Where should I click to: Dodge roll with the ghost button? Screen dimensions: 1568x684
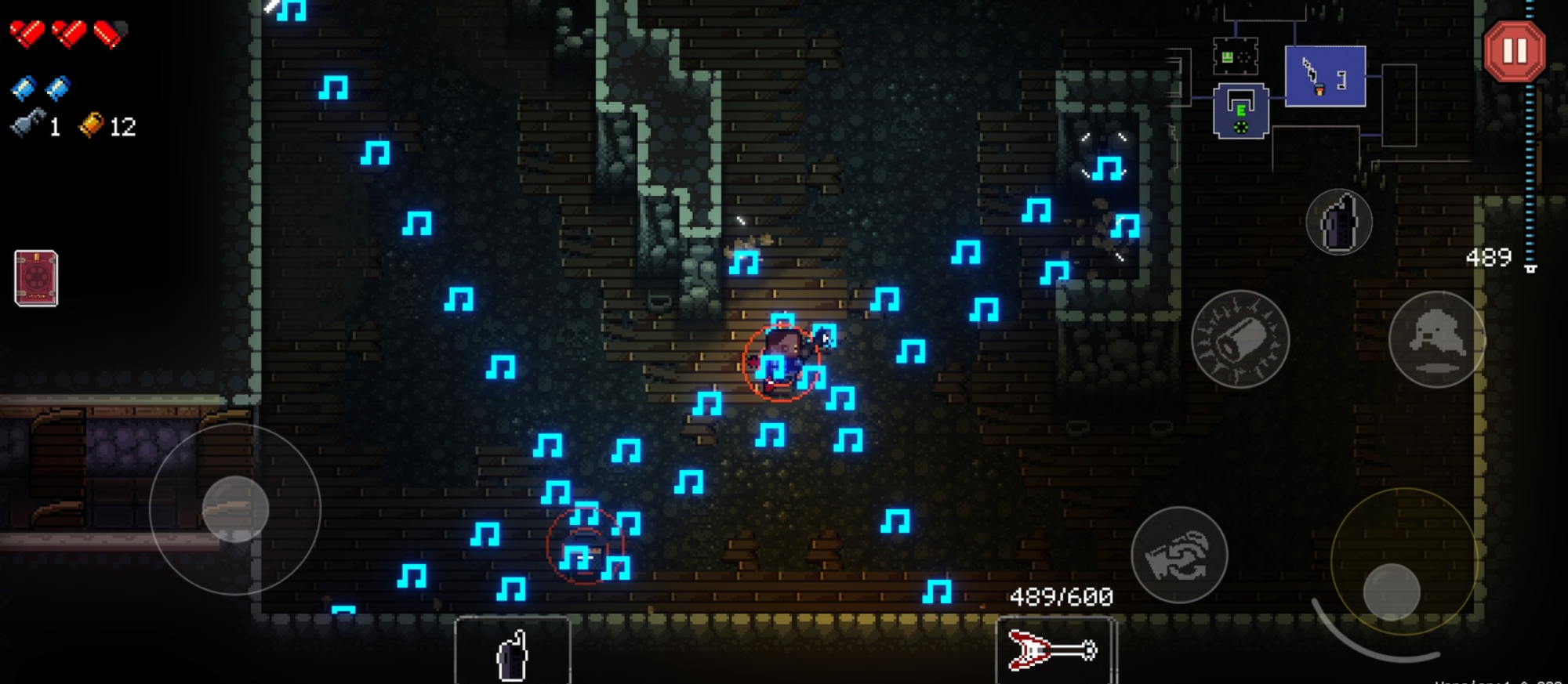pos(1436,339)
